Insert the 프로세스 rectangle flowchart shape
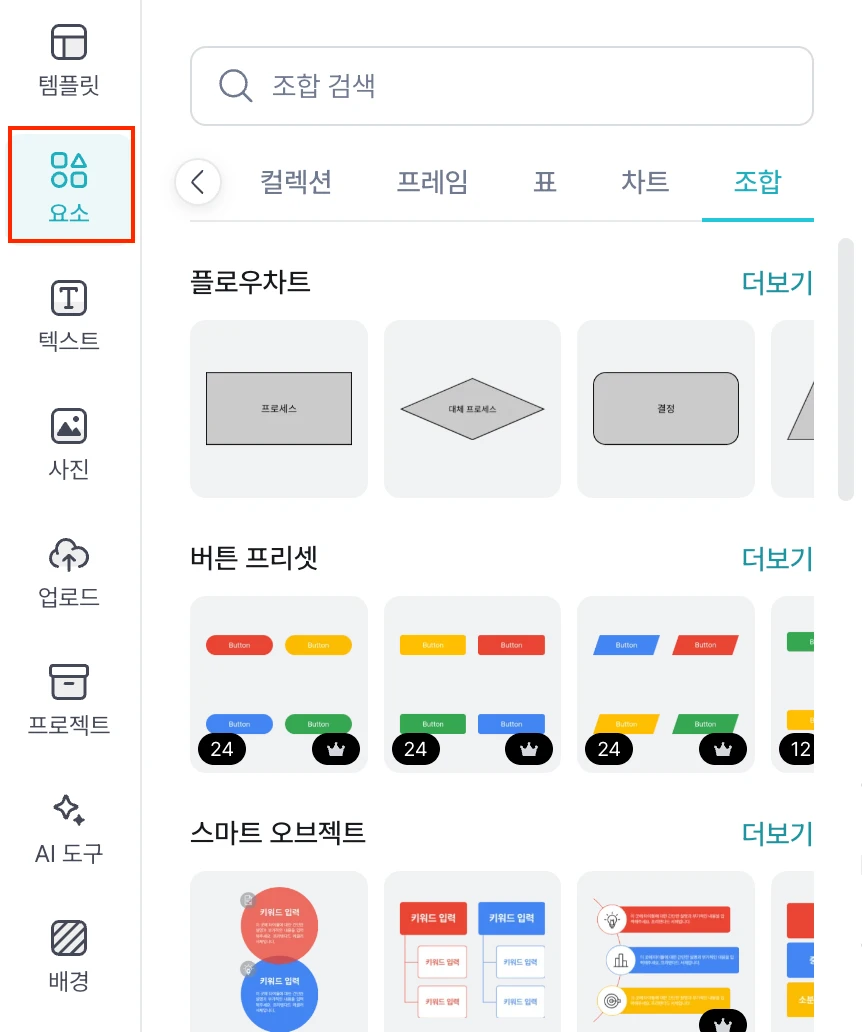This screenshot has width=862, height=1032. point(279,408)
